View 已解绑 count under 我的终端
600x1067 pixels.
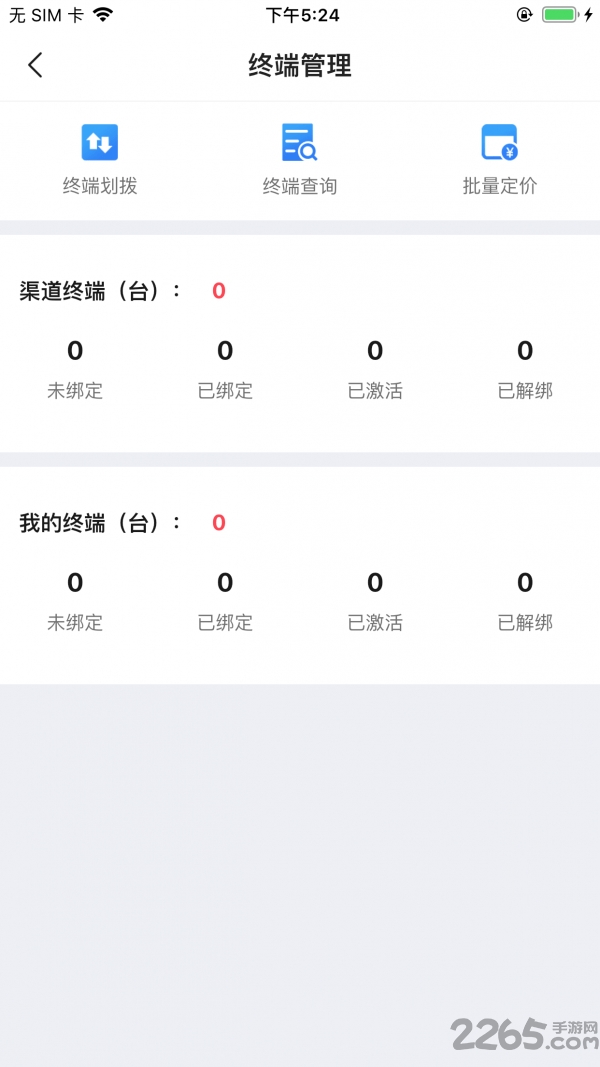(525, 602)
